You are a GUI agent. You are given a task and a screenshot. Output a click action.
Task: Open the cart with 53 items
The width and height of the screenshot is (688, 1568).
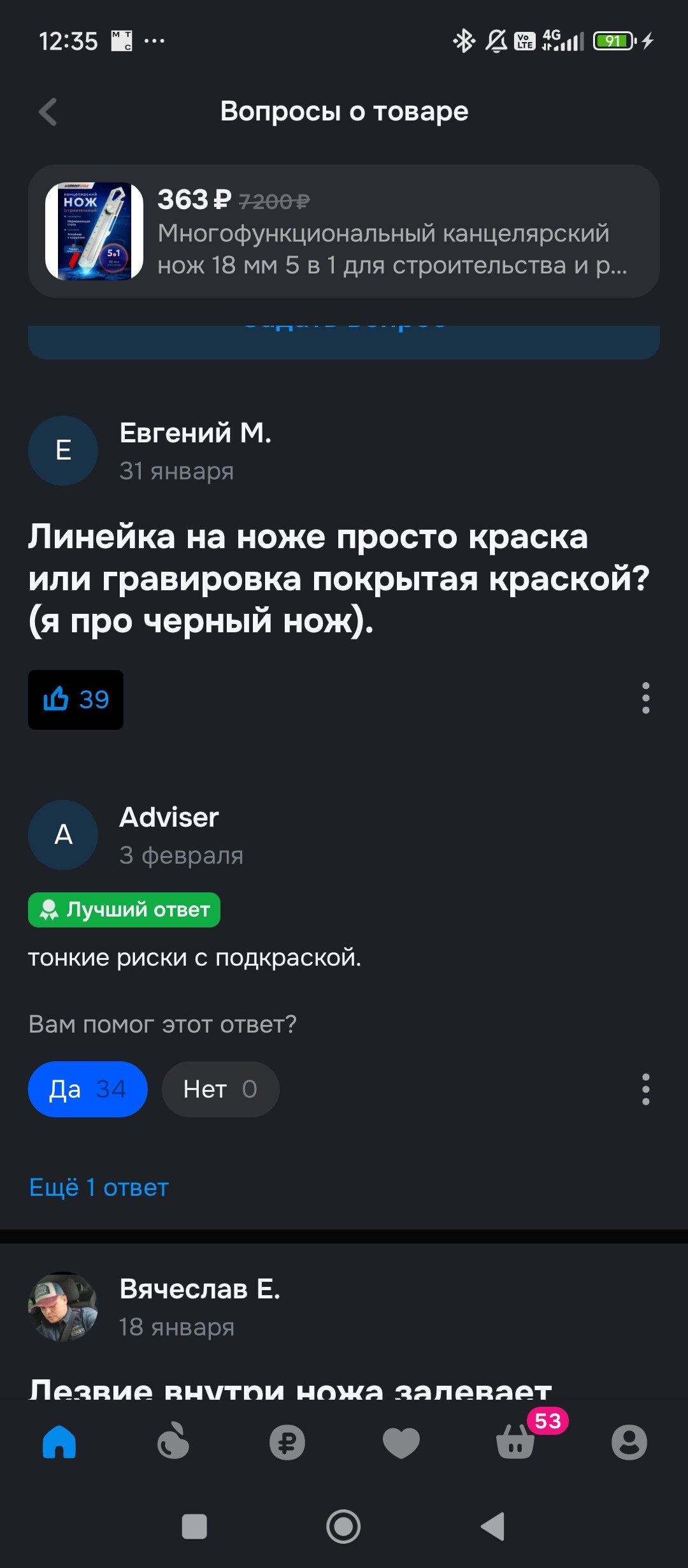tap(515, 1442)
